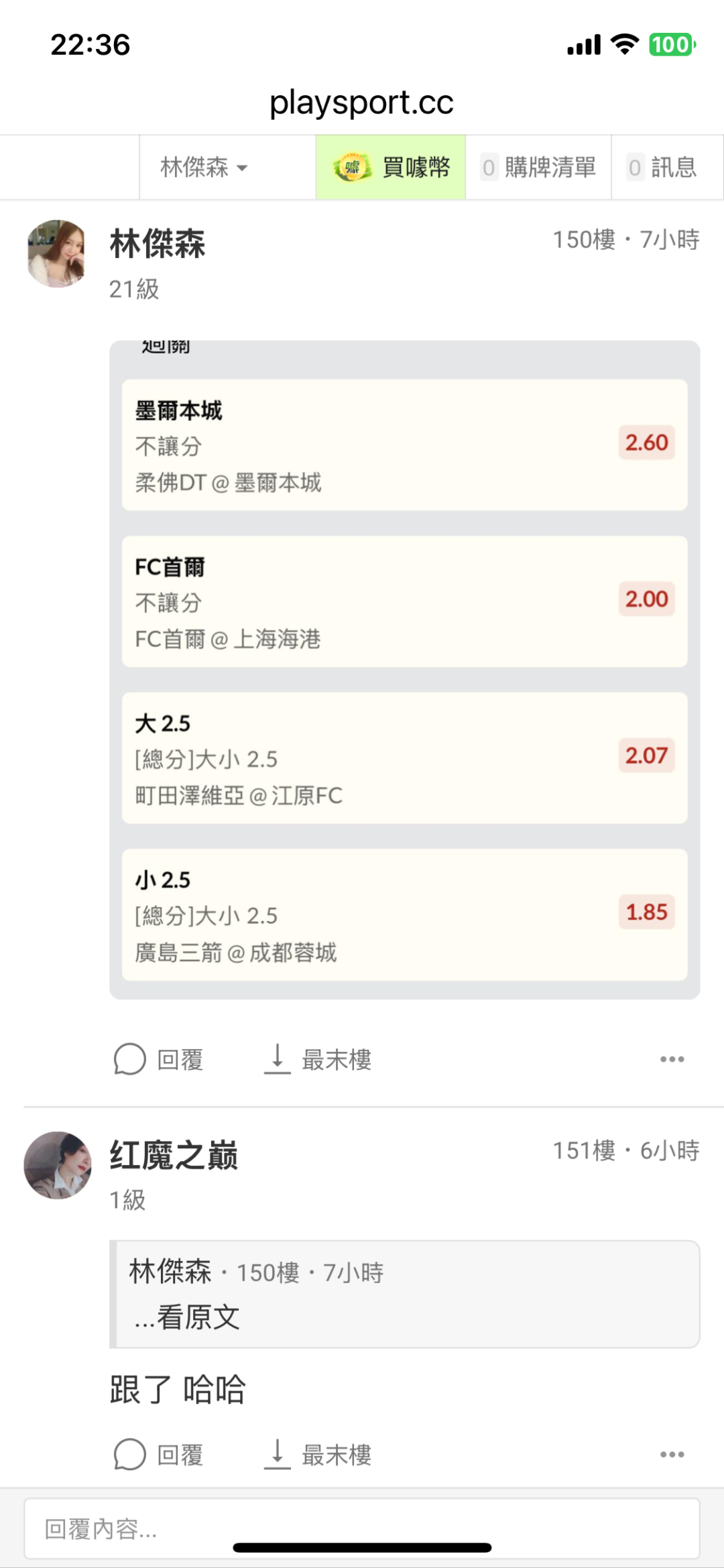Screen dimensions: 724x1568
Task: Go to 最末樓 from 红魔之巅's comment
Action: [x=318, y=1455]
